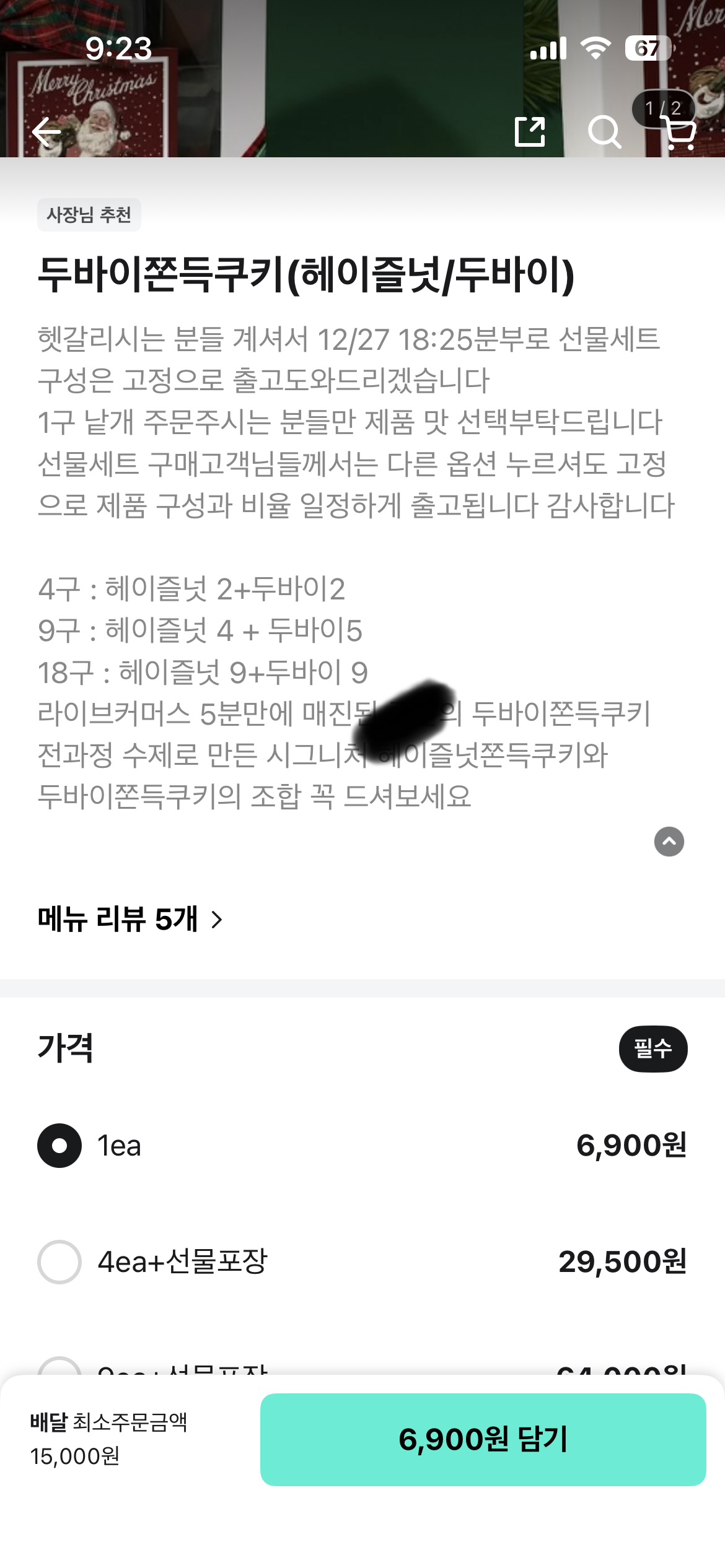
Task: Go back with the arrow icon
Action: pos(47,132)
